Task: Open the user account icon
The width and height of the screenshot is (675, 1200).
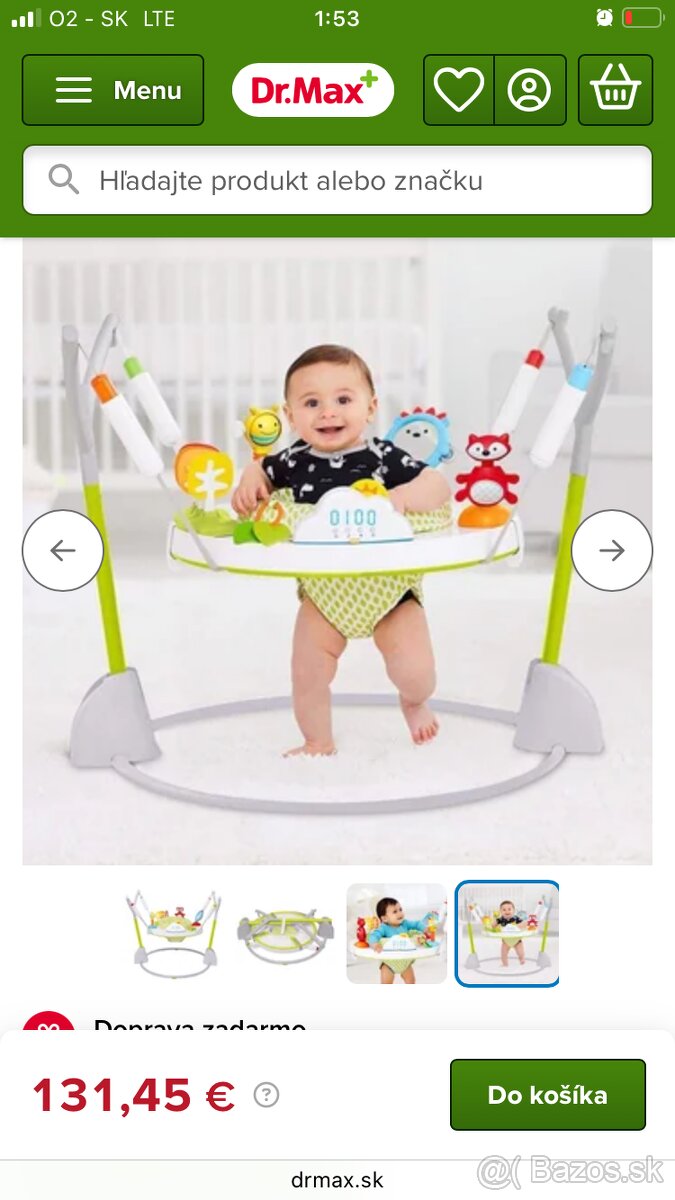Action: (530, 90)
